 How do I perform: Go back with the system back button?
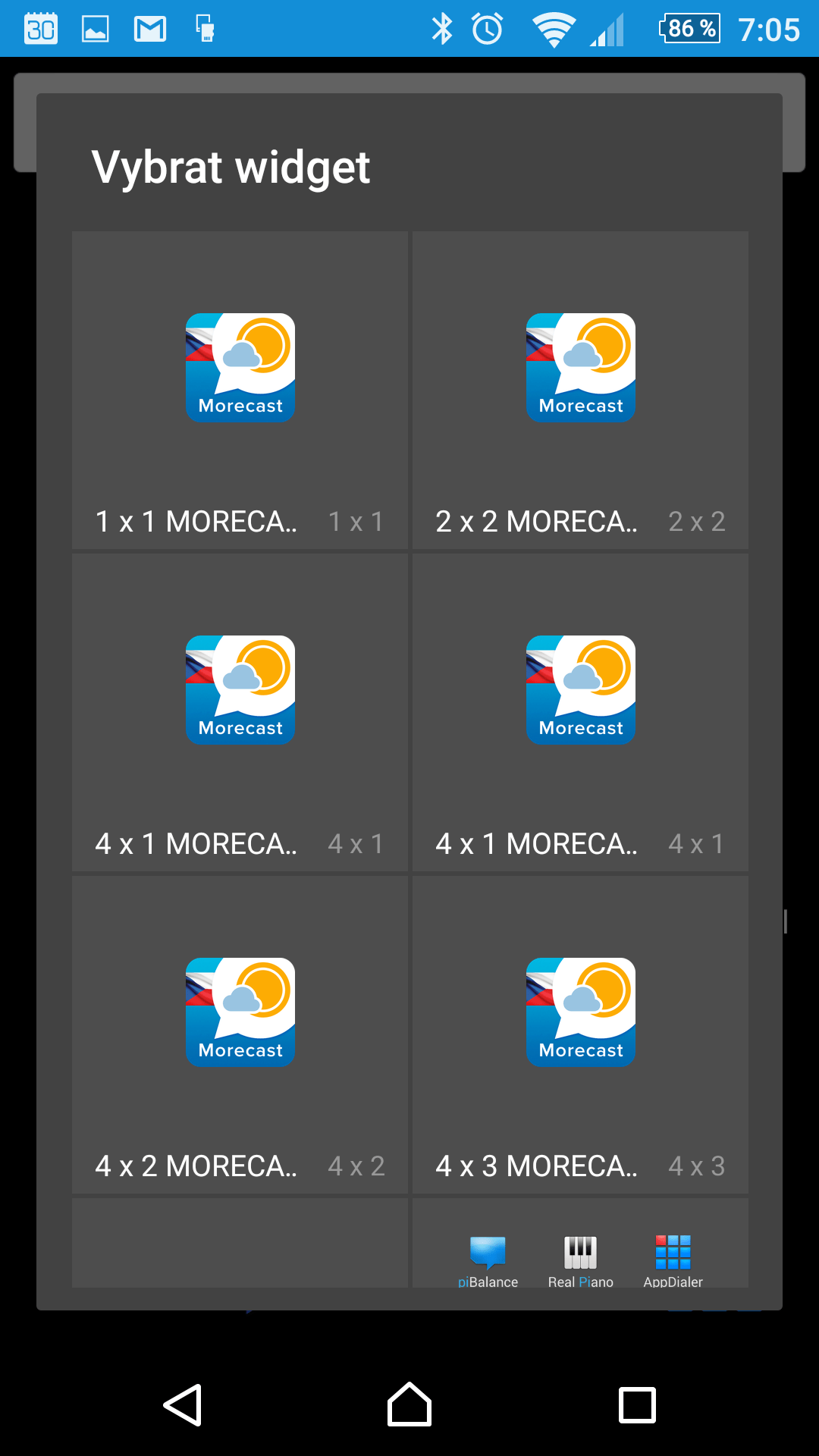coord(183,1405)
